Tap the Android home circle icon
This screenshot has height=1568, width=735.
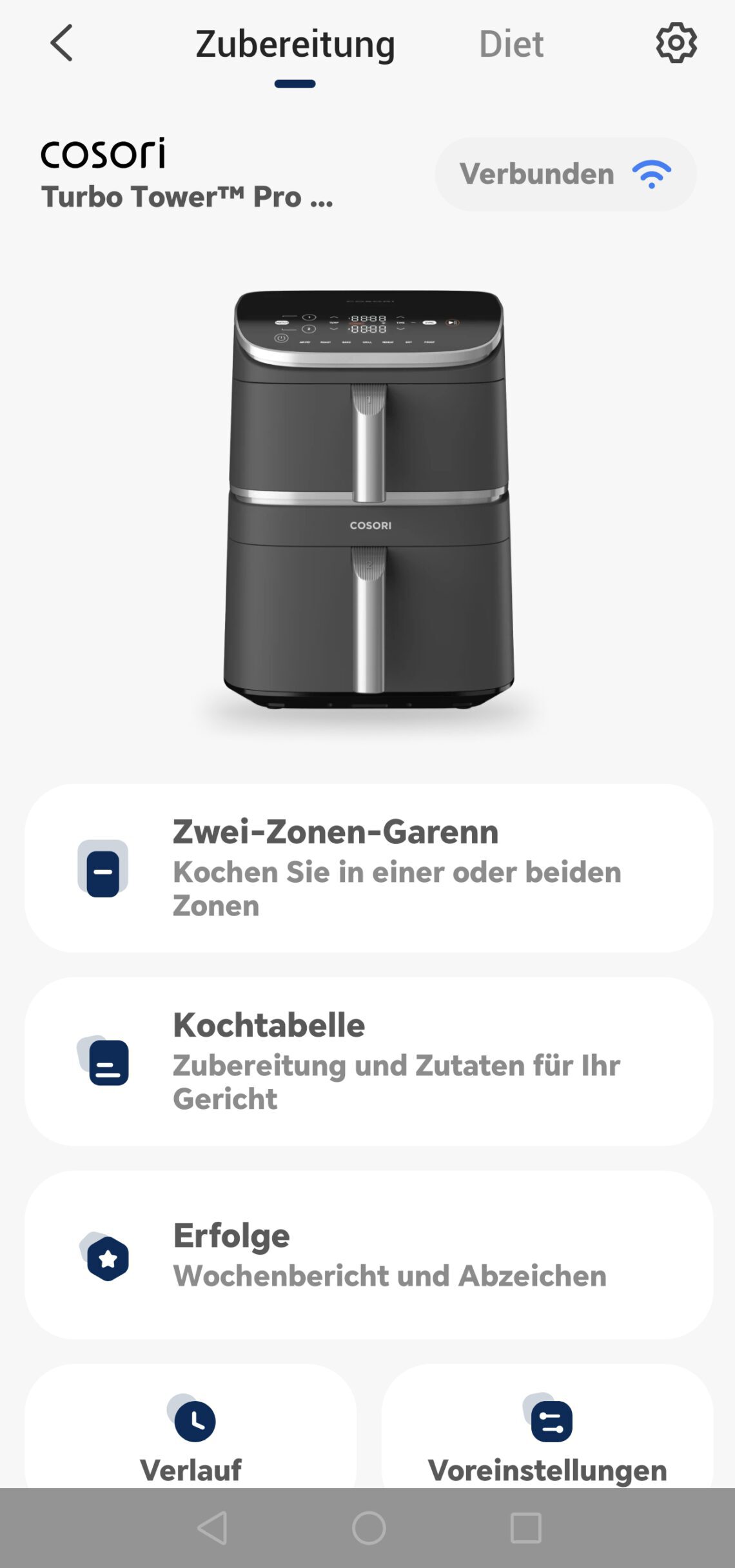(x=368, y=1529)
